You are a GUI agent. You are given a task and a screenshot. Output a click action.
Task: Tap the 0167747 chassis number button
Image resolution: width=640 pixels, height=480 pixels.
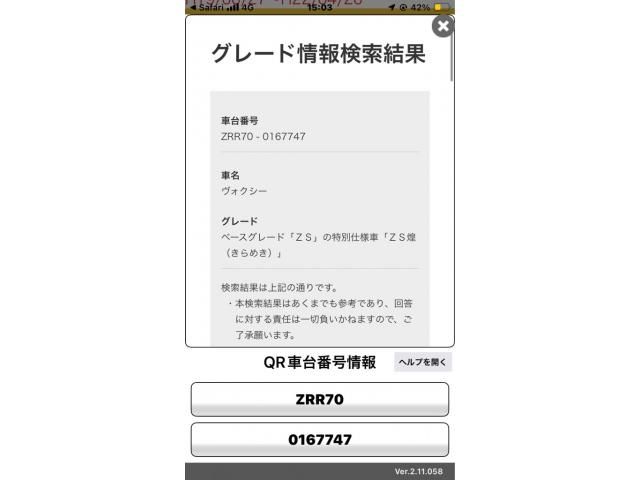click(320, 440)
